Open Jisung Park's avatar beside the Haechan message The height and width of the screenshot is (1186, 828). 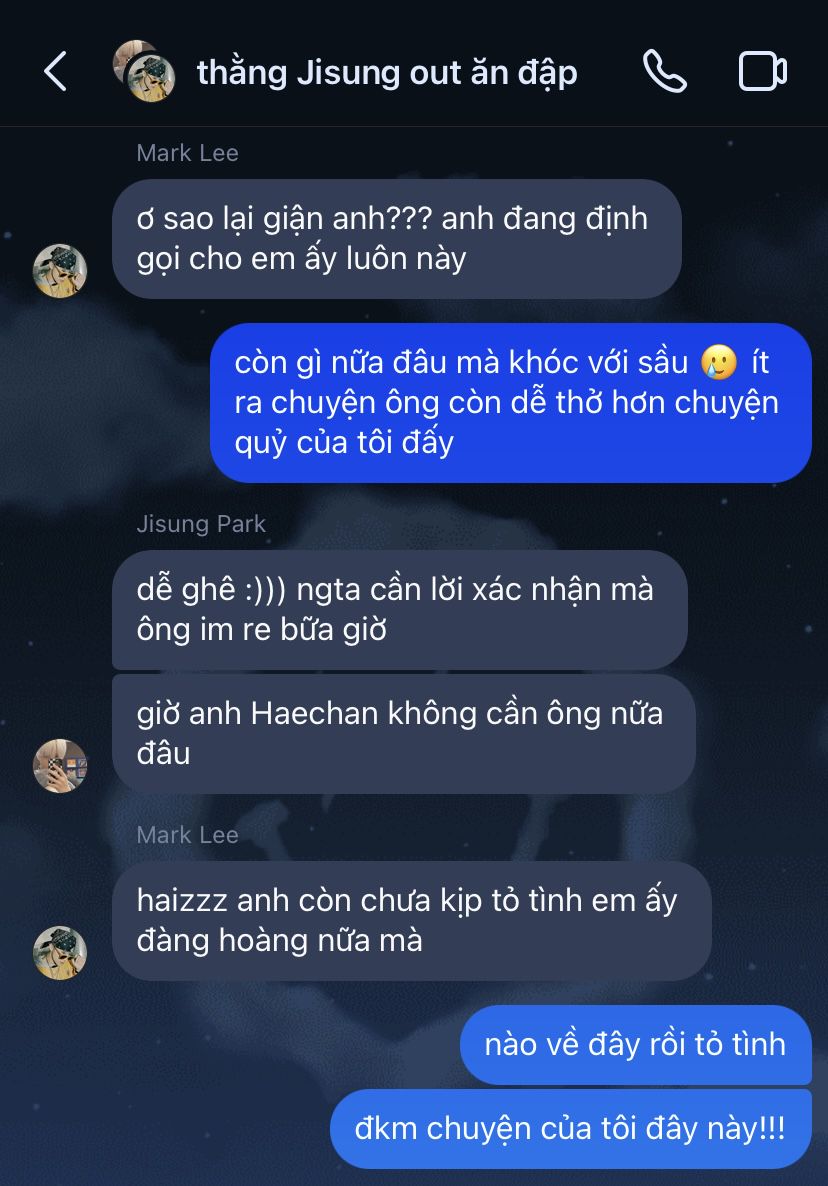pos(60,766)
